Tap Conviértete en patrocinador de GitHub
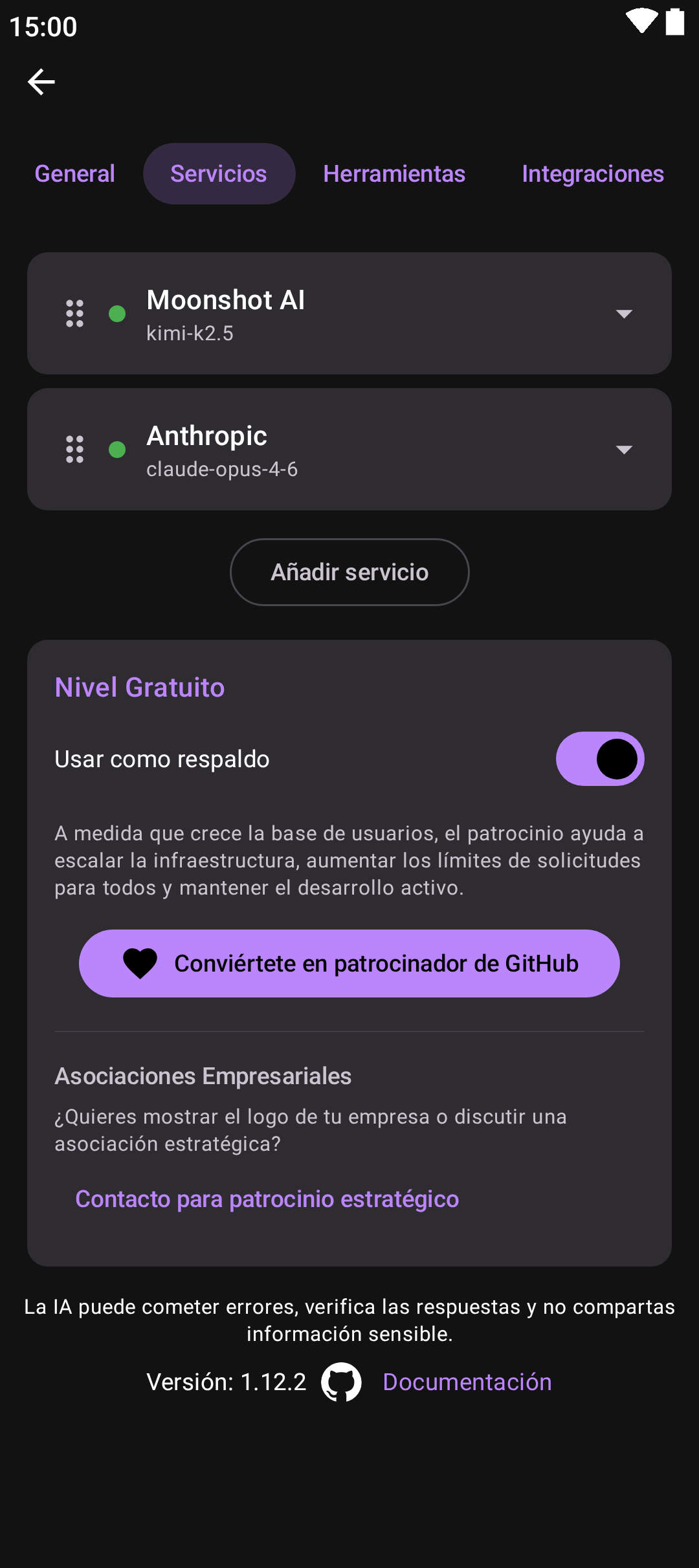 349,964
